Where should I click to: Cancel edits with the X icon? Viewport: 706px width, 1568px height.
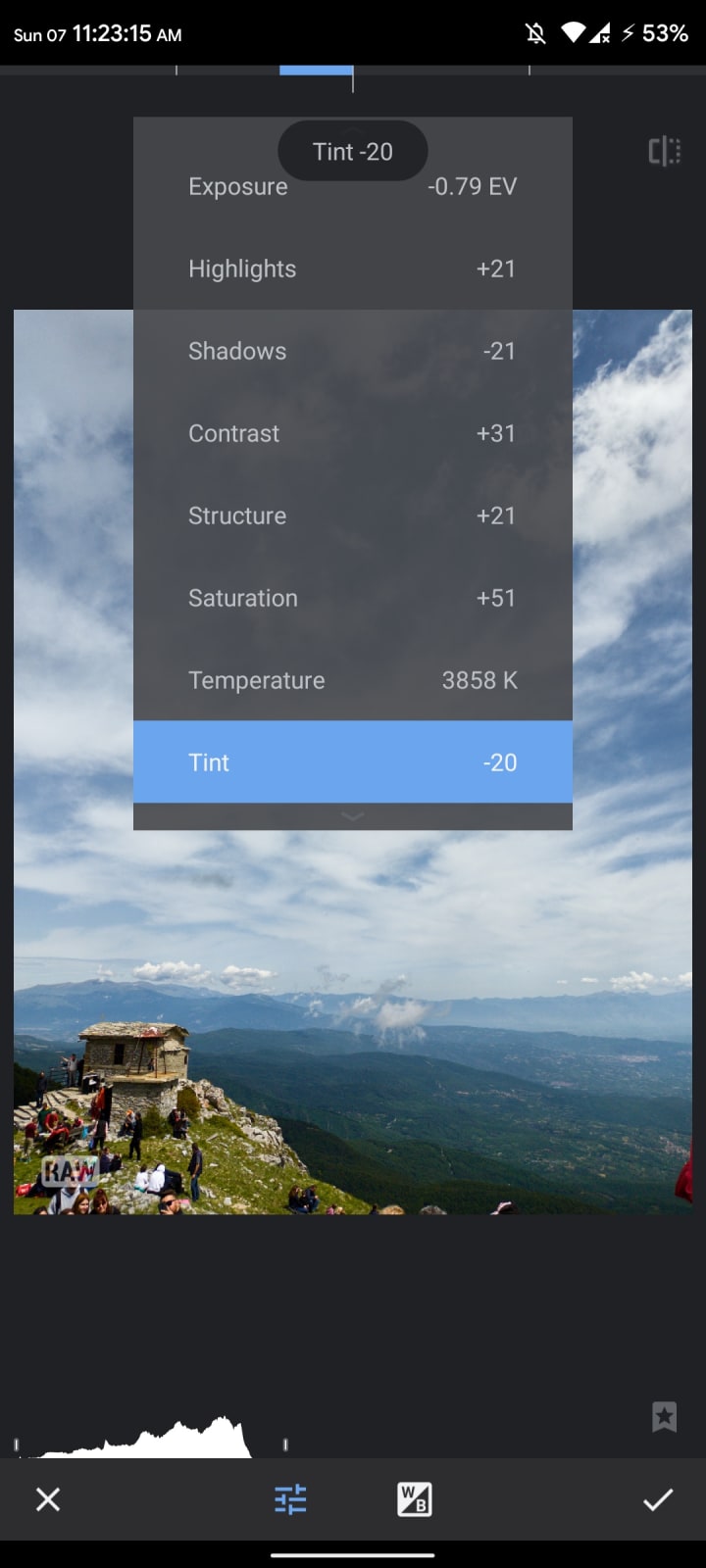pyautogui.click(x=48, y=1499)
